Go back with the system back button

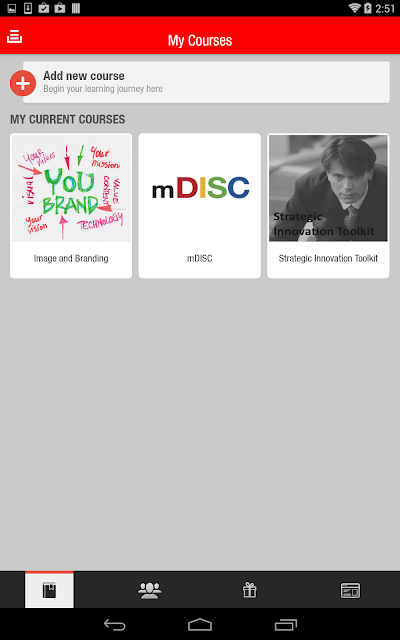point(115,624)
